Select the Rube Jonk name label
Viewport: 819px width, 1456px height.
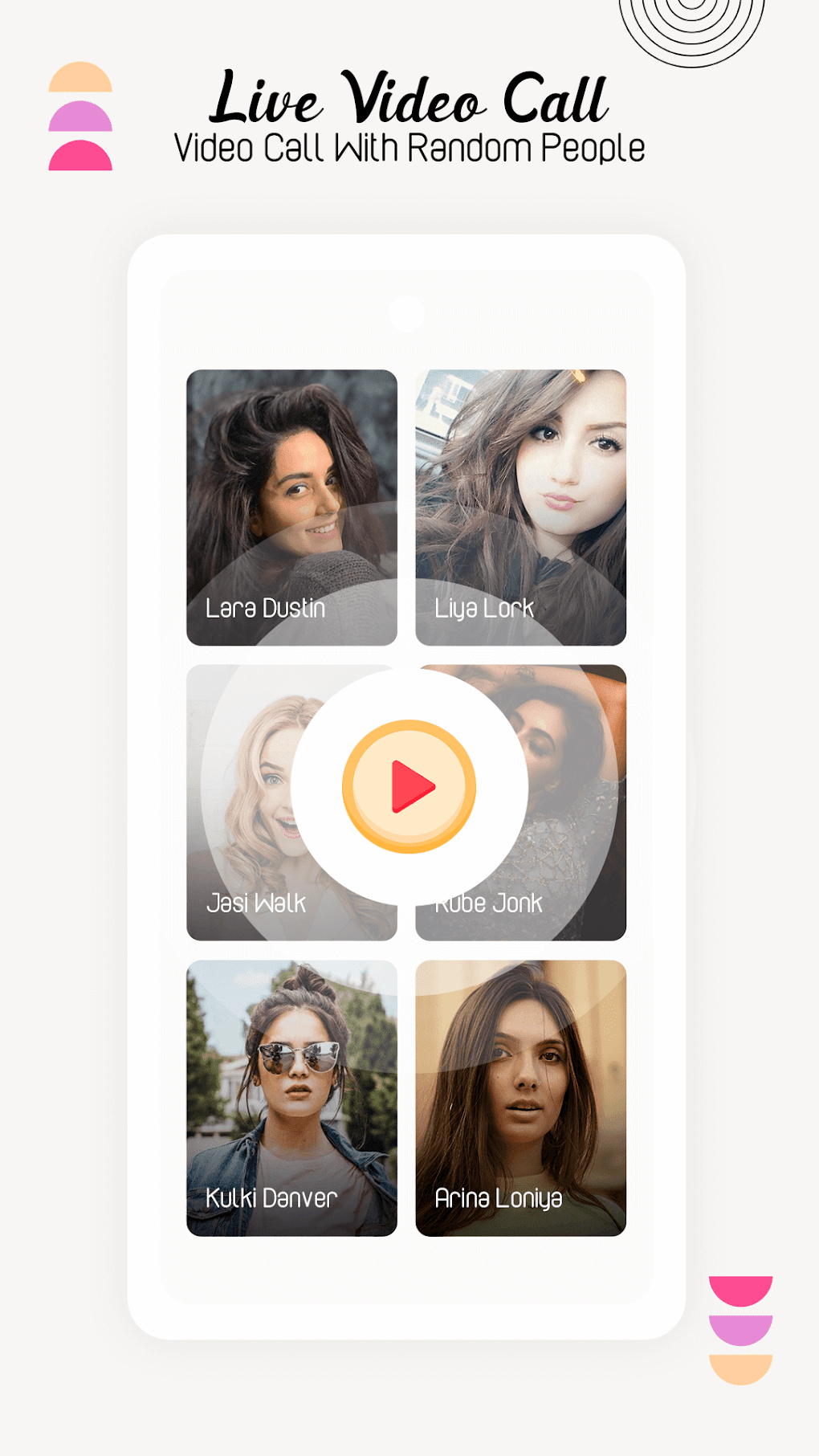pos(487,903)
